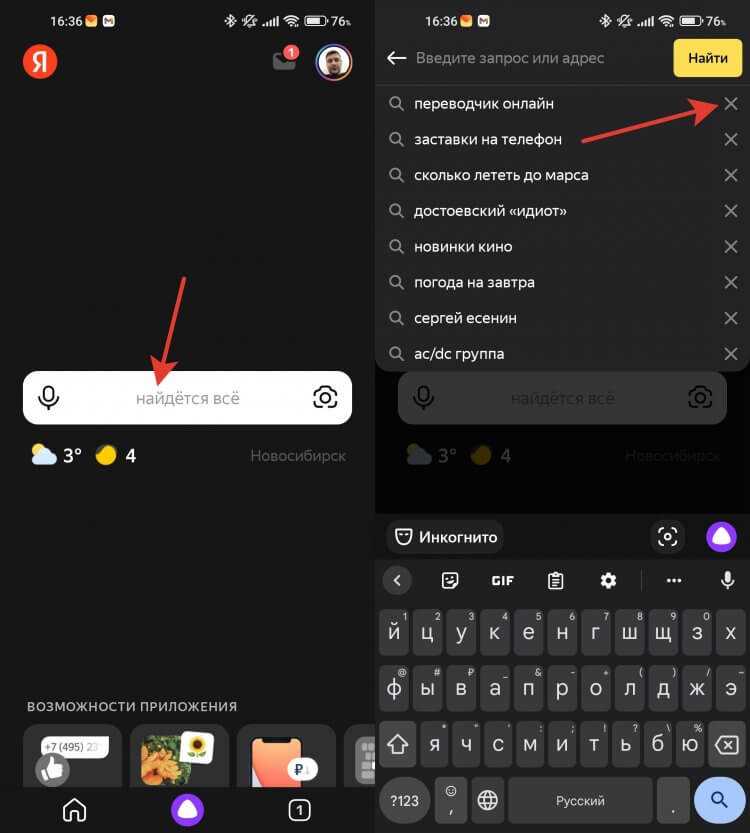The width and height of the screenshot is (750, 833).
Task: Tap the blue search key on keyboard
Action: click(x=718, y=800)
